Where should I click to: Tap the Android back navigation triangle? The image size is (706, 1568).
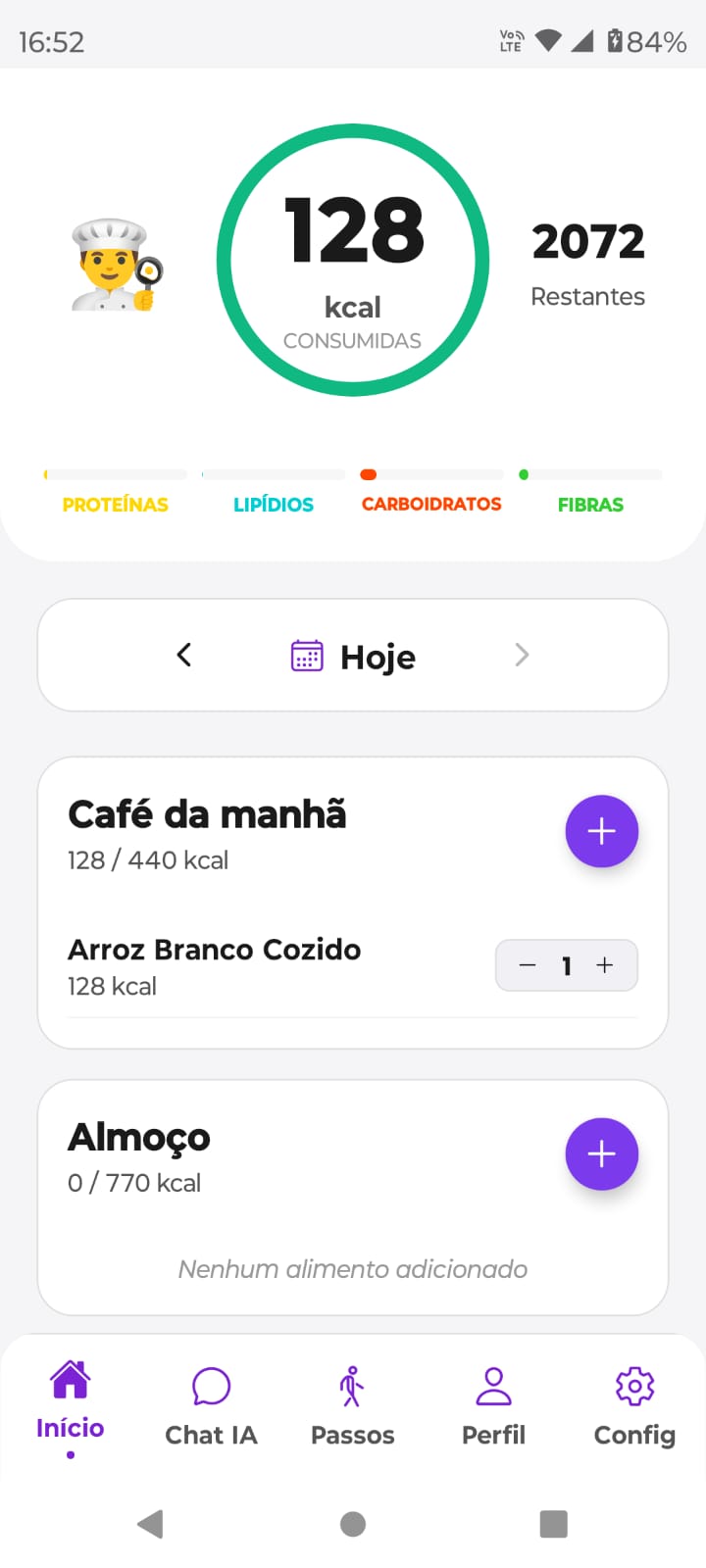point(150,1524)
